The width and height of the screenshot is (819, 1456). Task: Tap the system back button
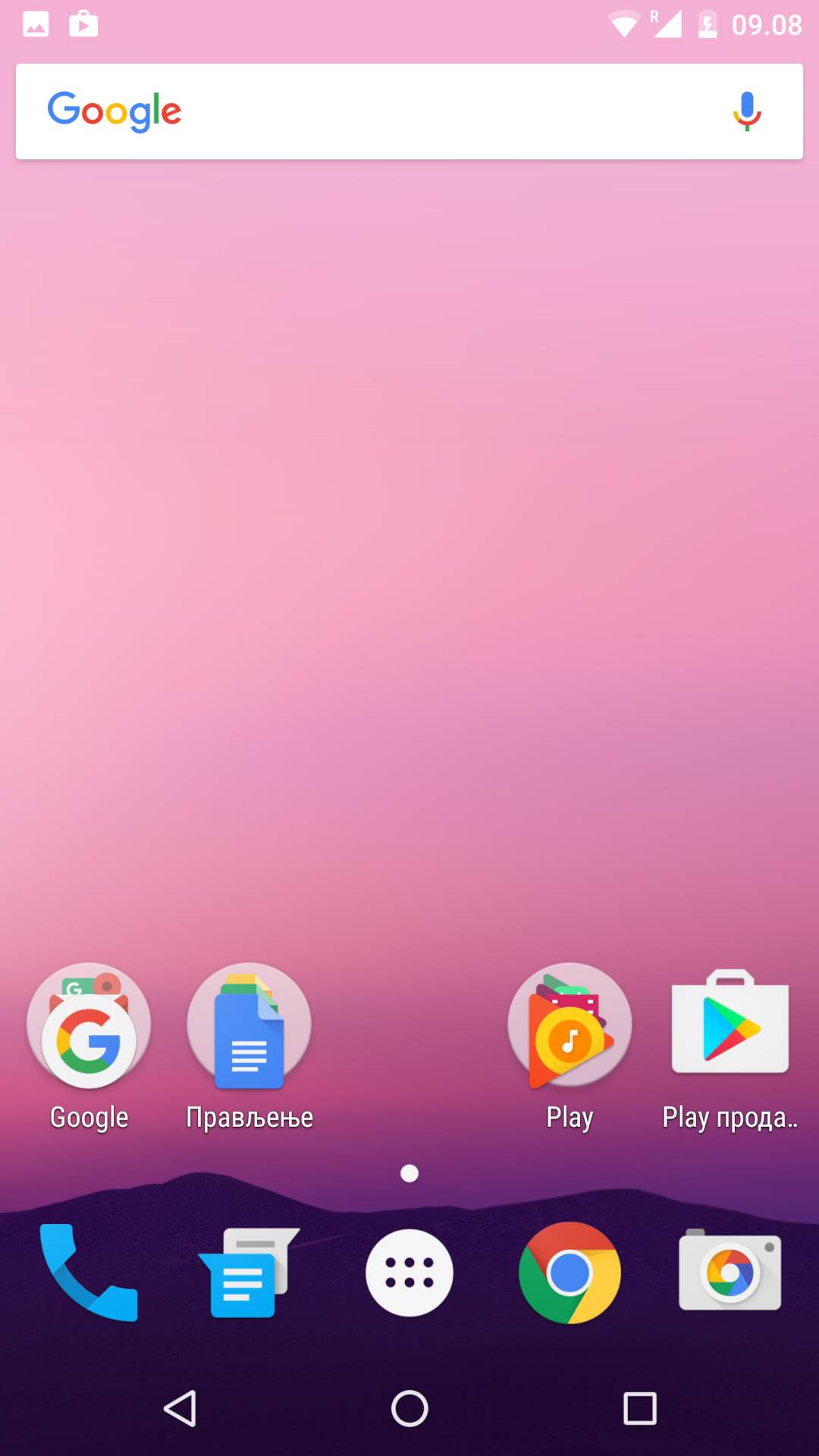180,1408
